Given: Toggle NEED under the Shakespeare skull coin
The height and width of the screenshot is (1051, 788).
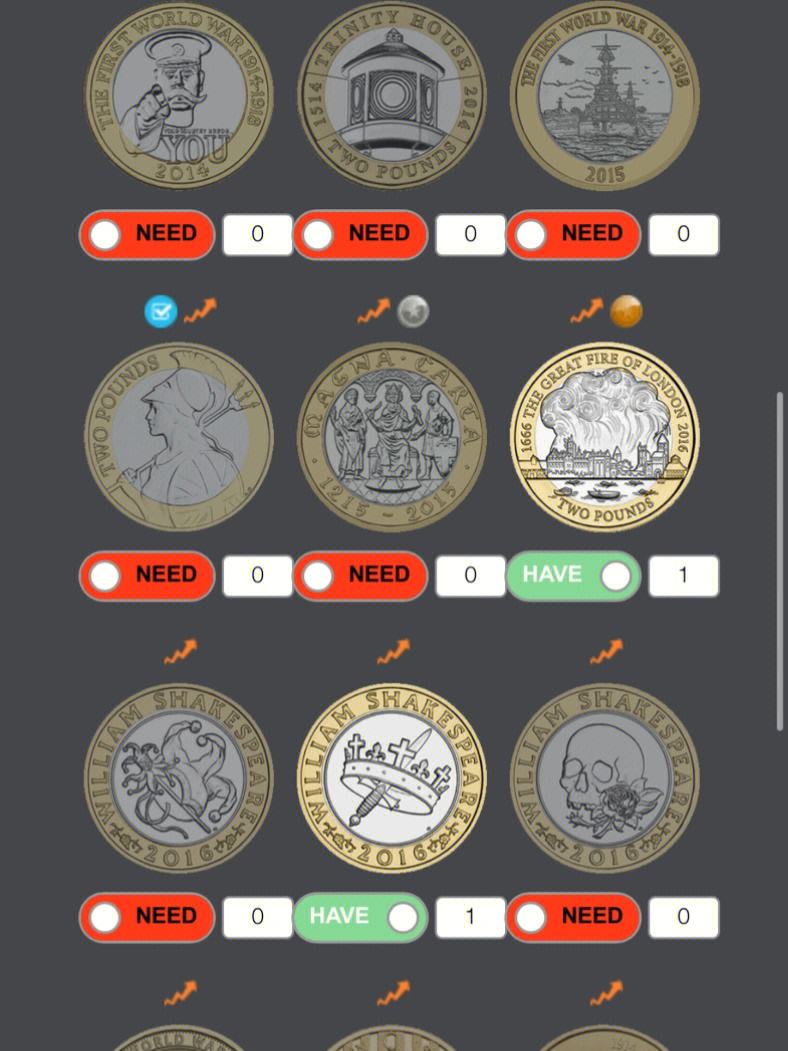Looking at the screenshot, I should pyautogui.click(x=573, y=917).
